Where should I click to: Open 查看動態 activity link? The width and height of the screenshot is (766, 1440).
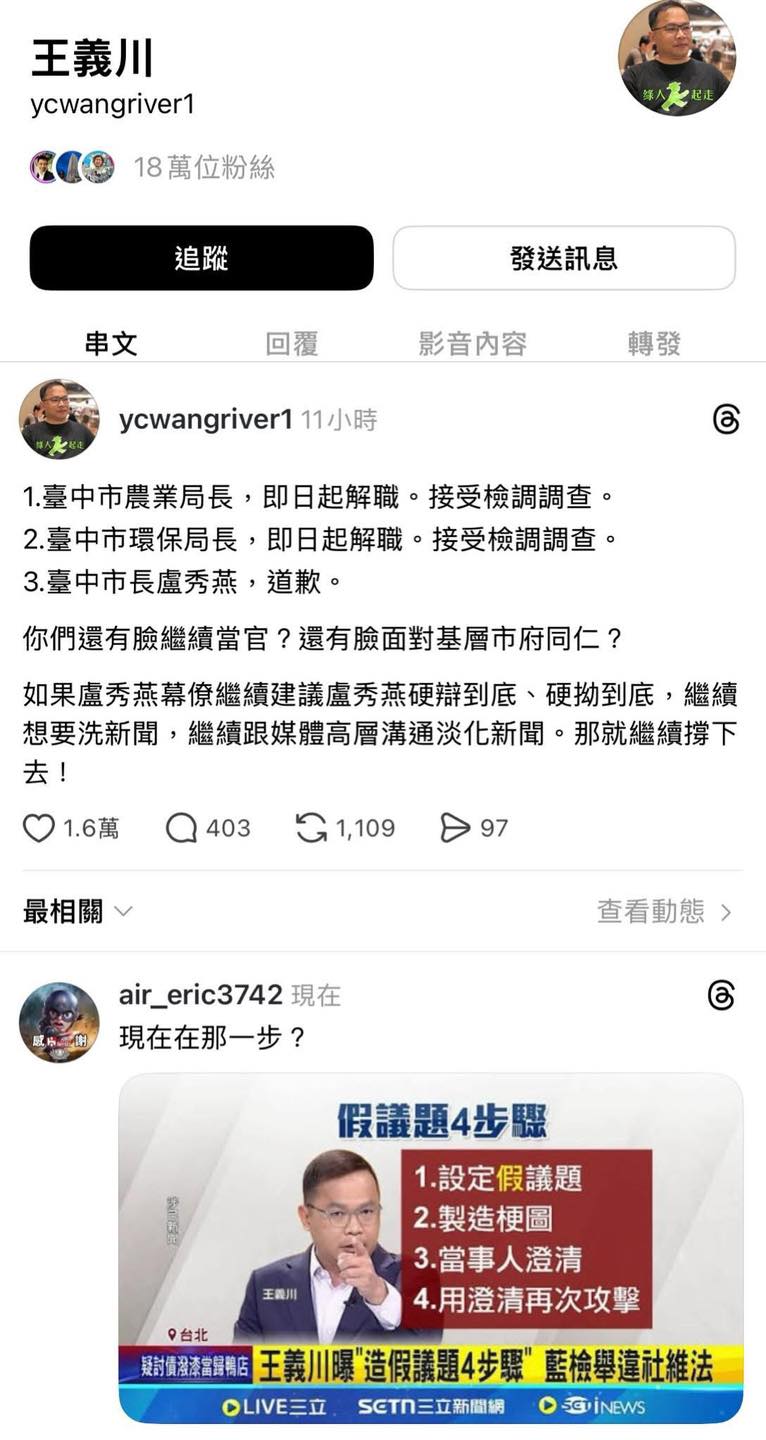coord(664,911)
